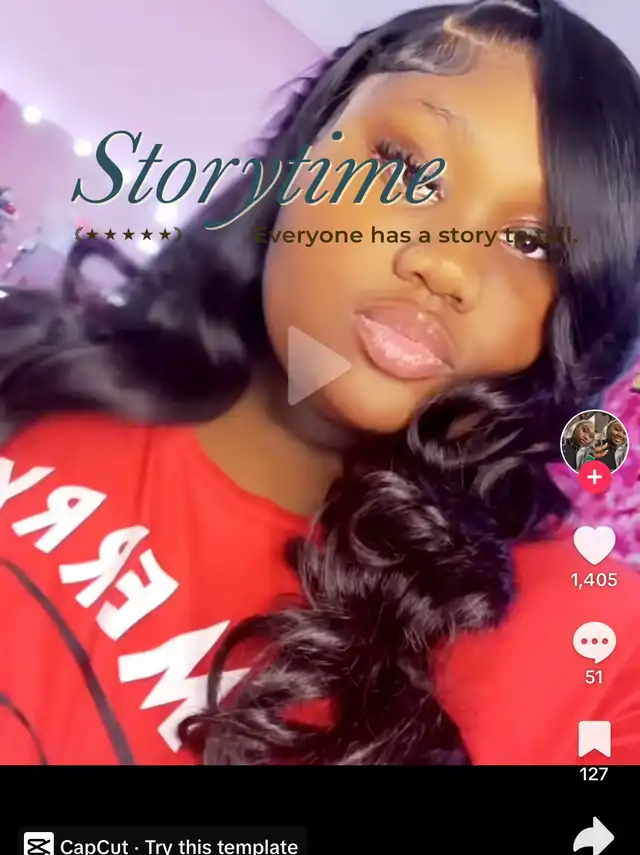Follow the creator with the plus button
Viewport: 640px width, 855px height.
point(594,477)
